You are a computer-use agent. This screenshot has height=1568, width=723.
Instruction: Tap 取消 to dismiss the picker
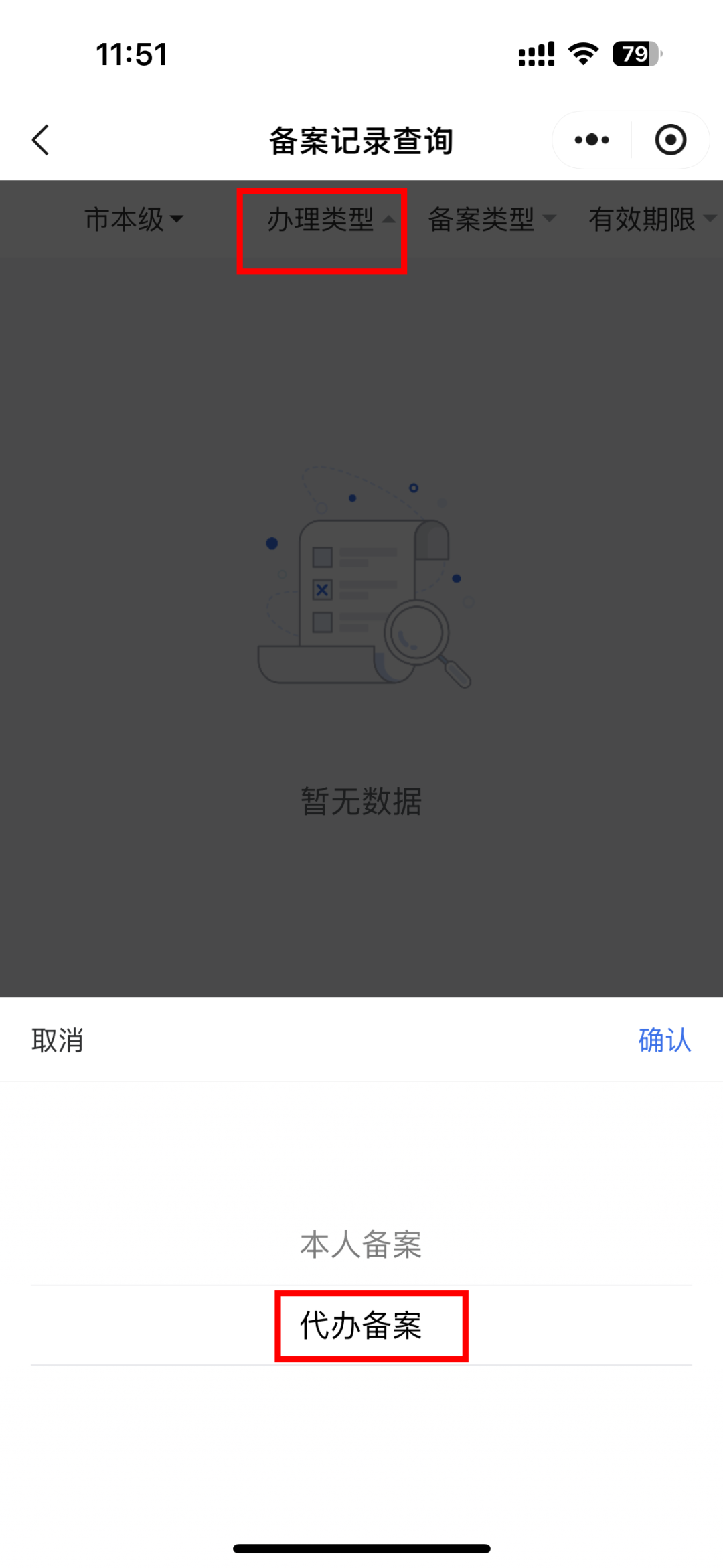(x=57, y=1040)
